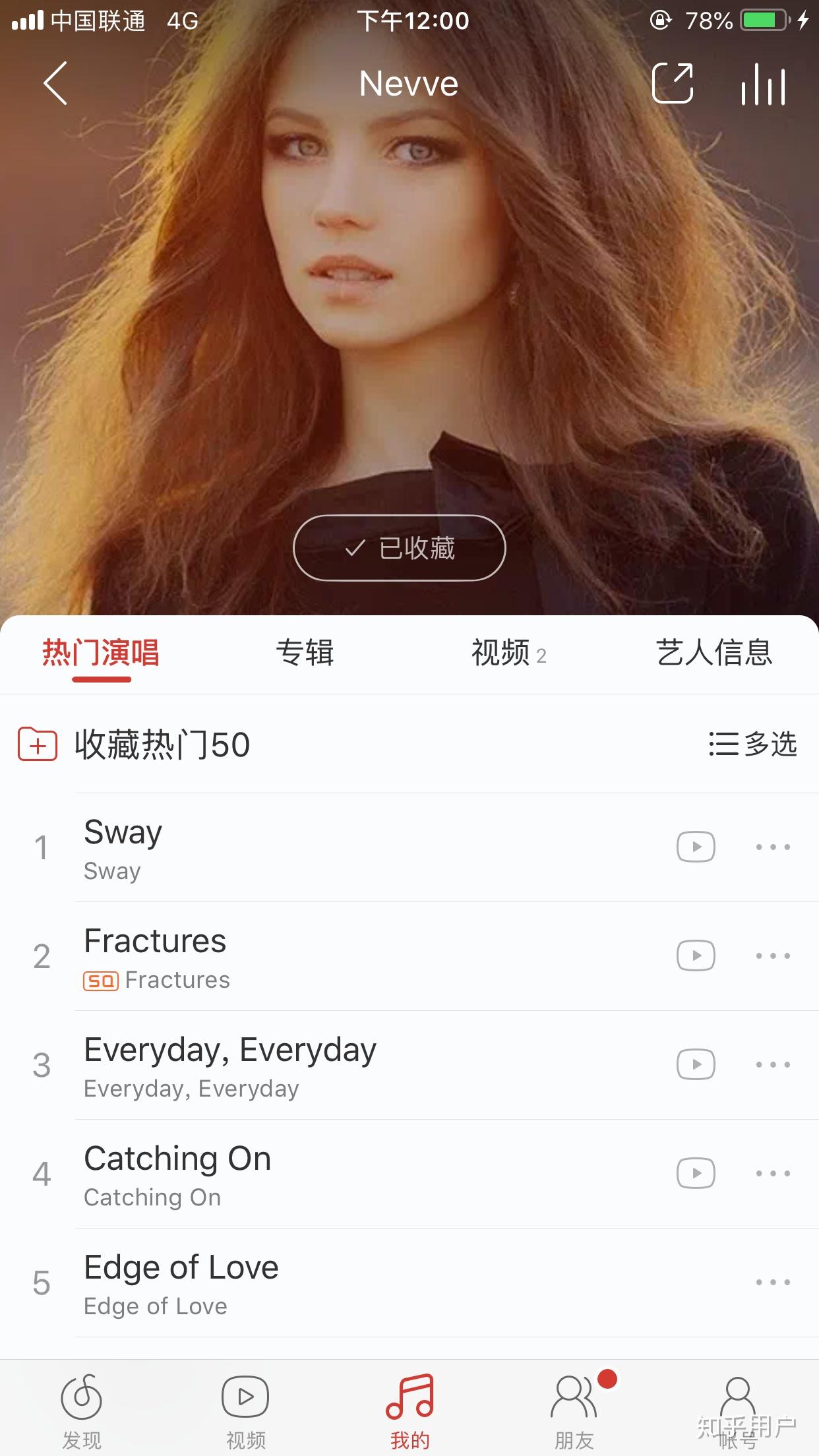Open the now-playing bars icon

763,84
